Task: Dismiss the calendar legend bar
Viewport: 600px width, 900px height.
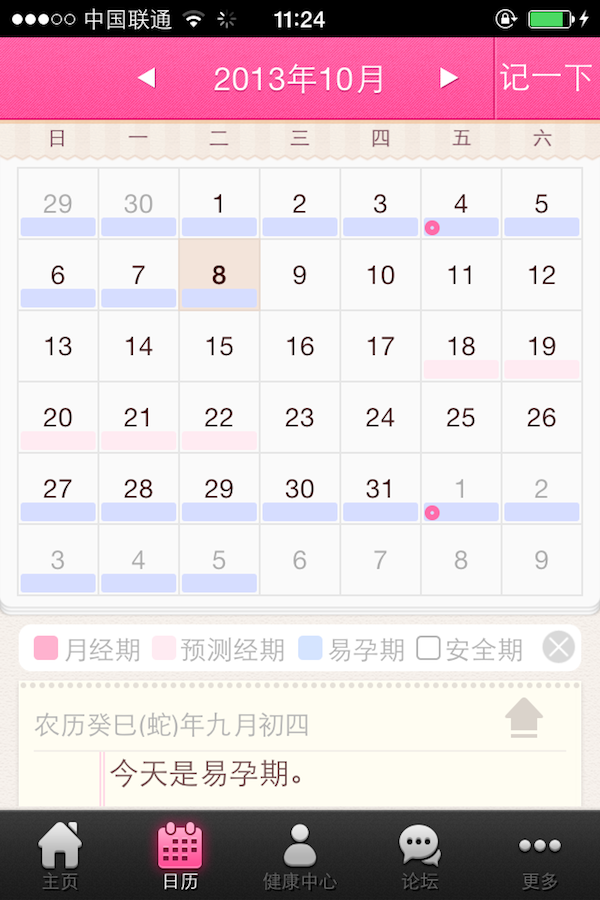Action: pyautogui.click(x=559, y=648)
